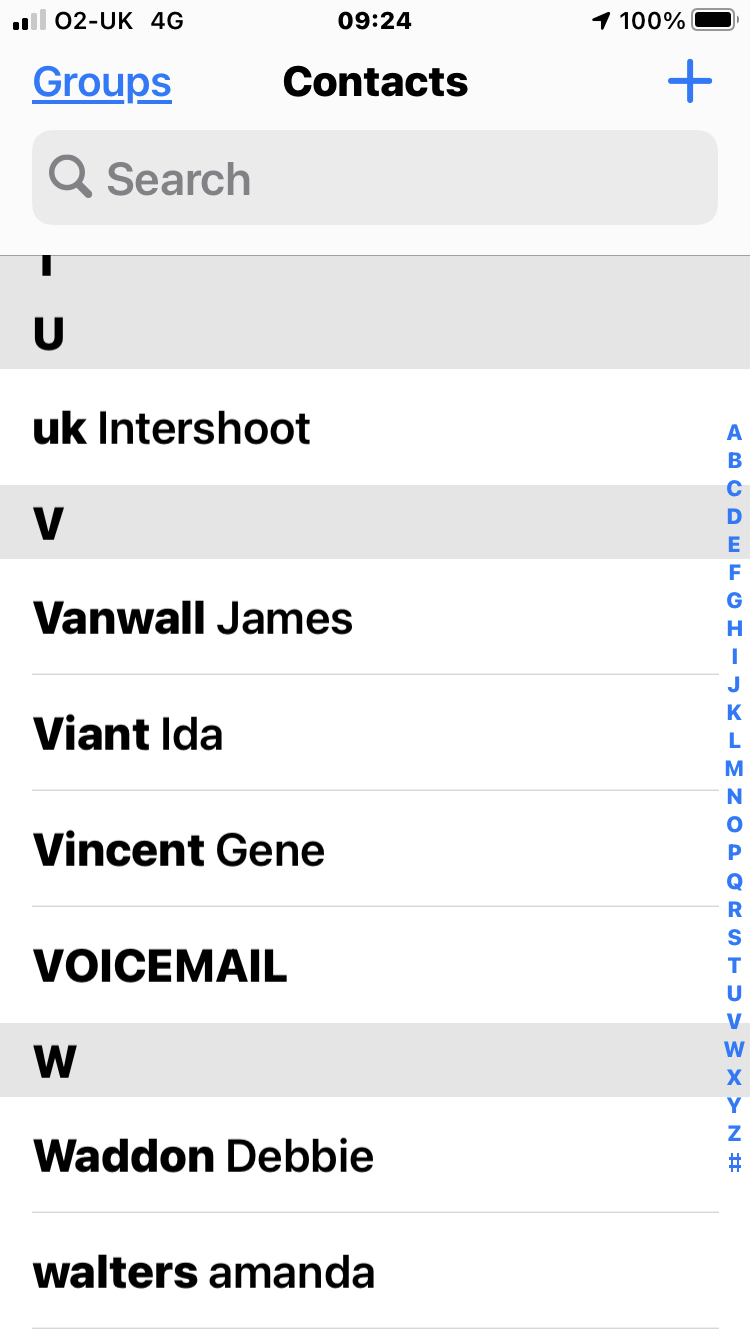Jump to # section in index
This screenshot has height=1334, width=750.
pos(734,1162)
